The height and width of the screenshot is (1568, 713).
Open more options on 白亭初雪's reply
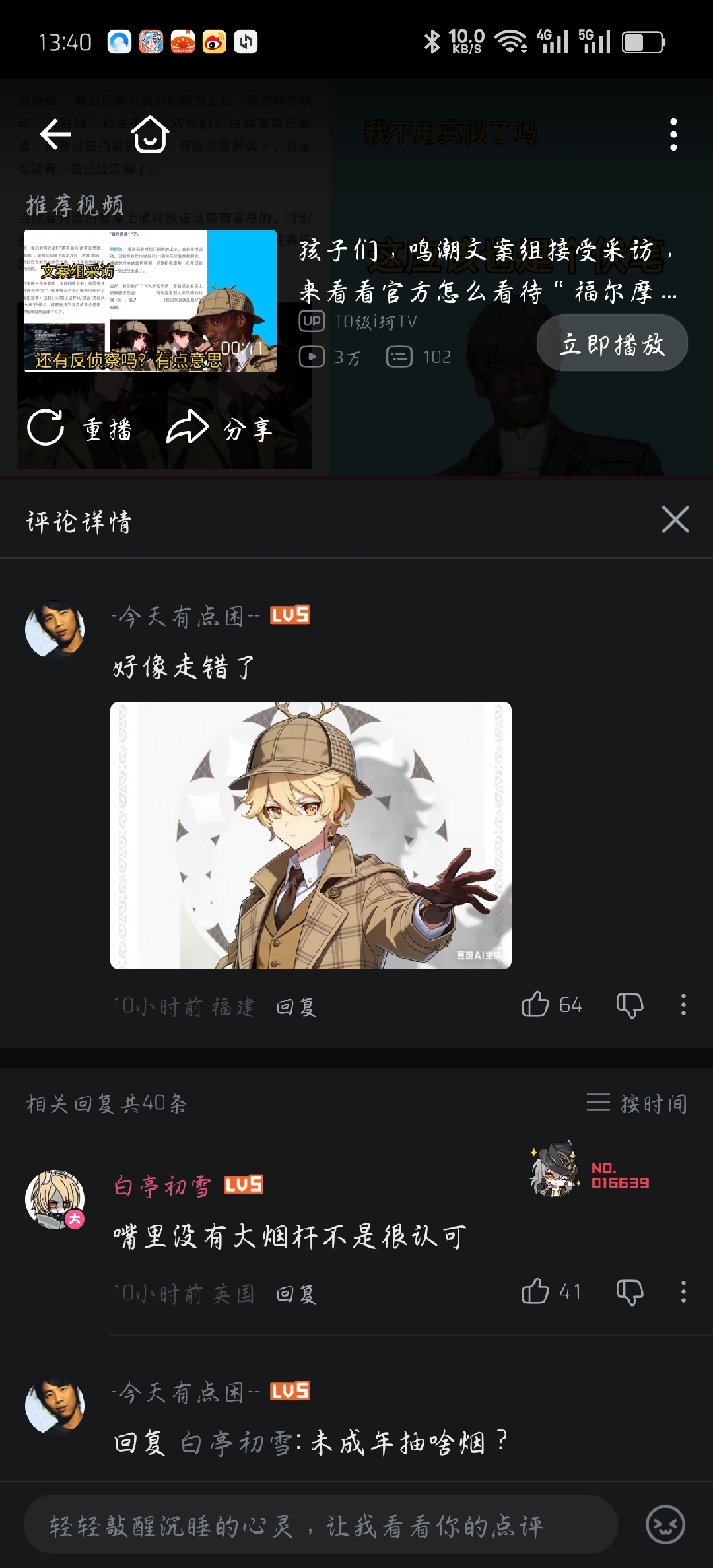point(683,1292)
